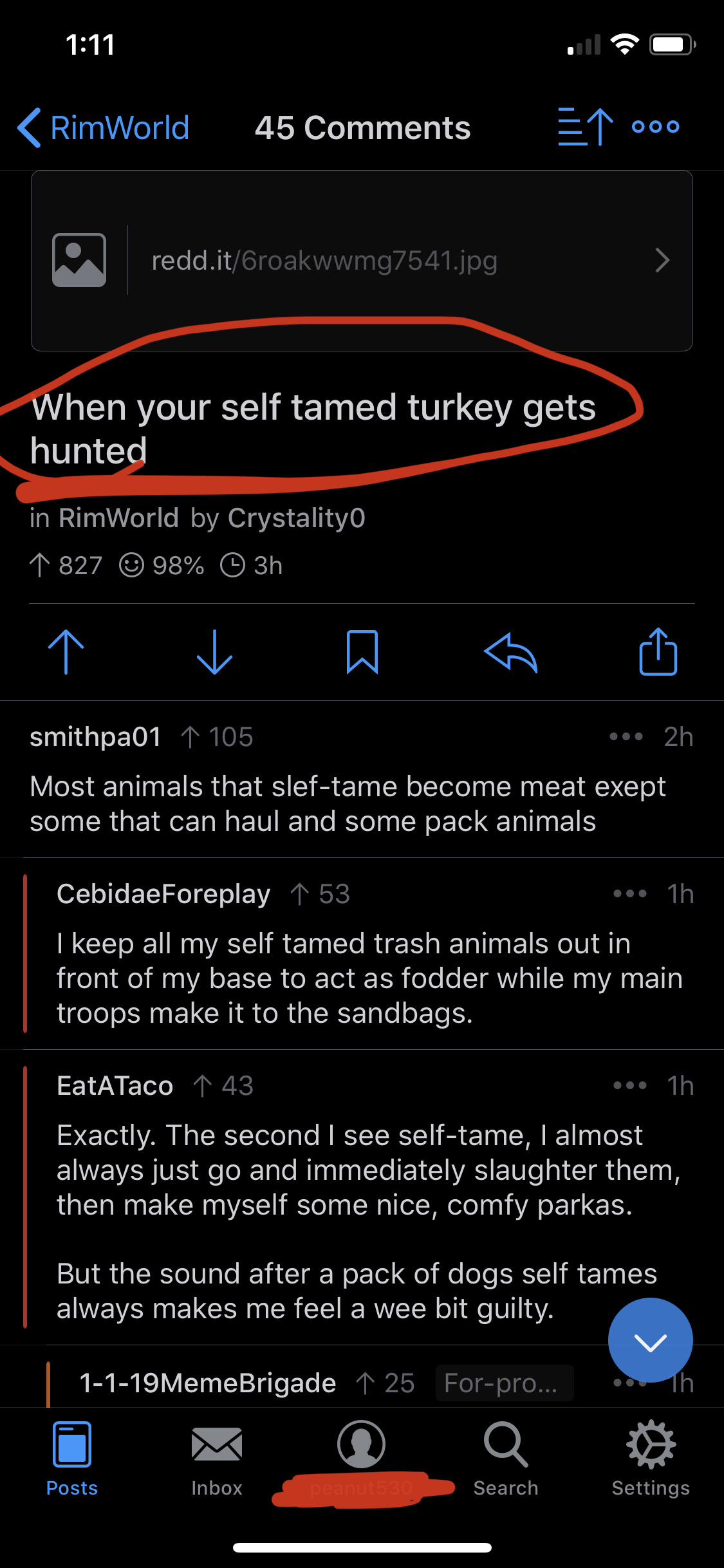Upvote the turkey post
The height and width of the screenshot is (1568, 724).
[67, 652]
